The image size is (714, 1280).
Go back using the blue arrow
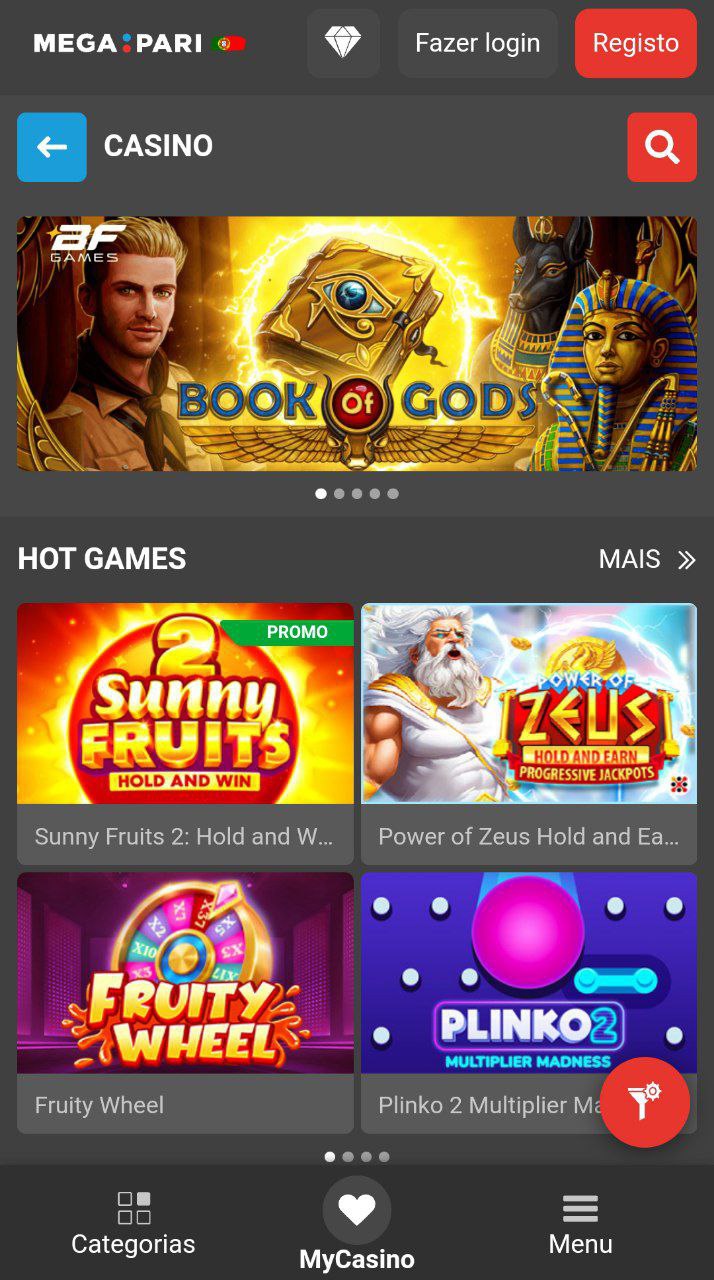pos(52,147)
